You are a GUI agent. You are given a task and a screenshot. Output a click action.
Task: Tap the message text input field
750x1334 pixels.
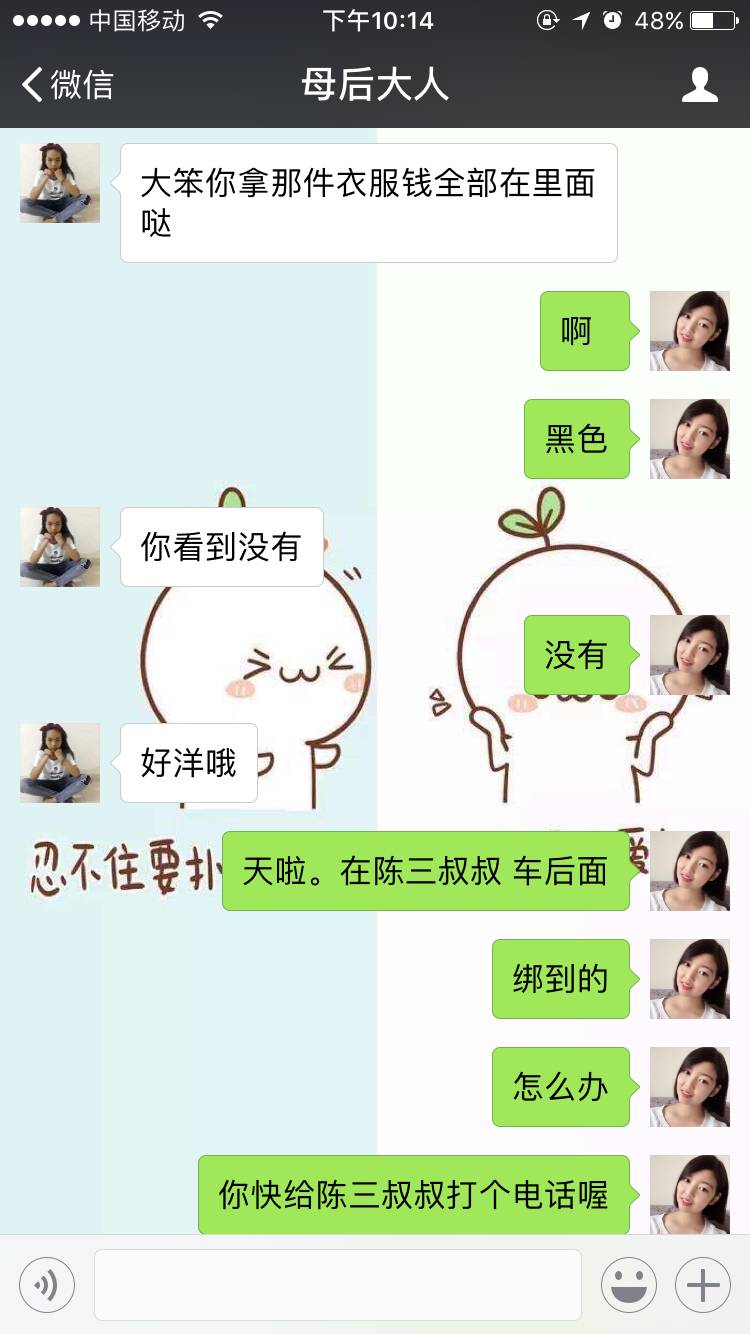337,1284
